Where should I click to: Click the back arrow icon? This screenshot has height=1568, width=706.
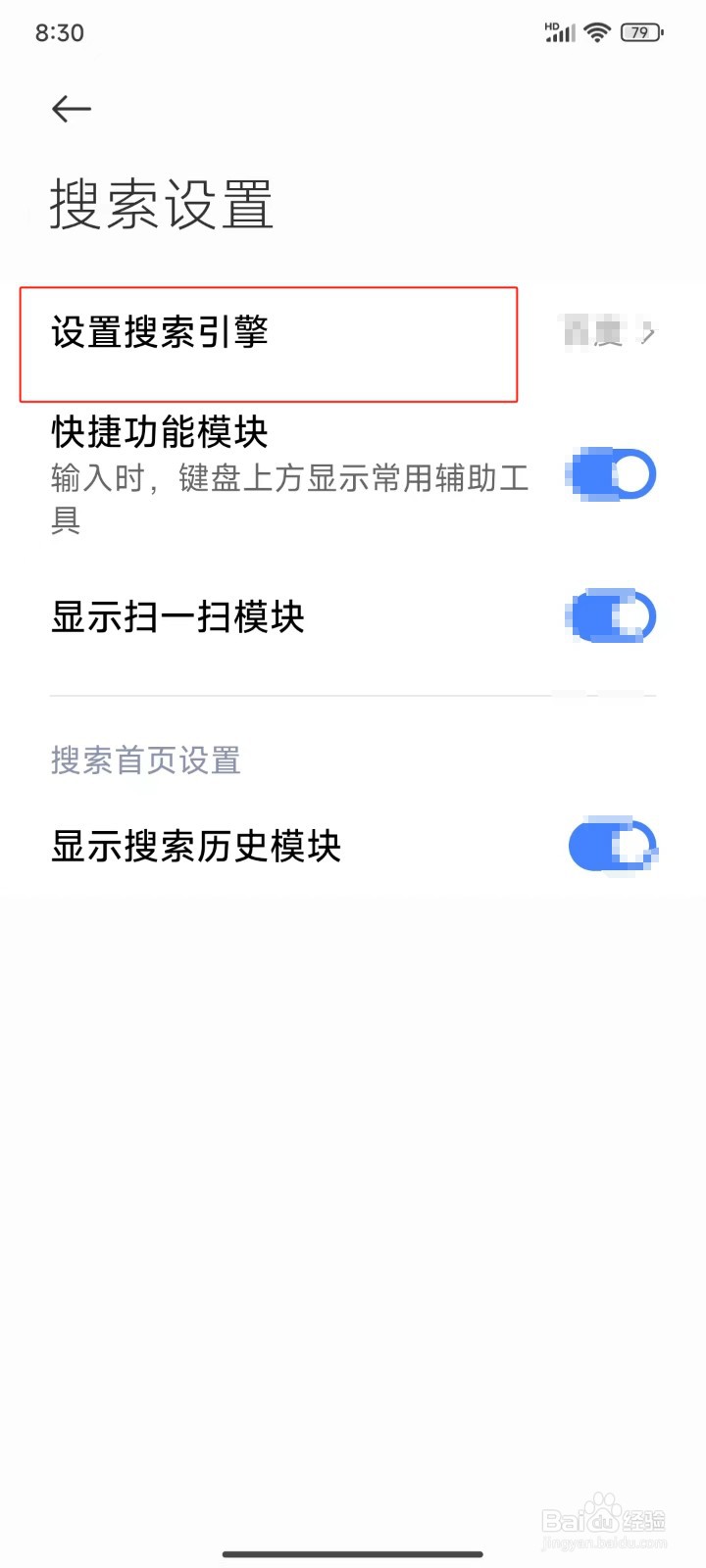pos(71,109)
